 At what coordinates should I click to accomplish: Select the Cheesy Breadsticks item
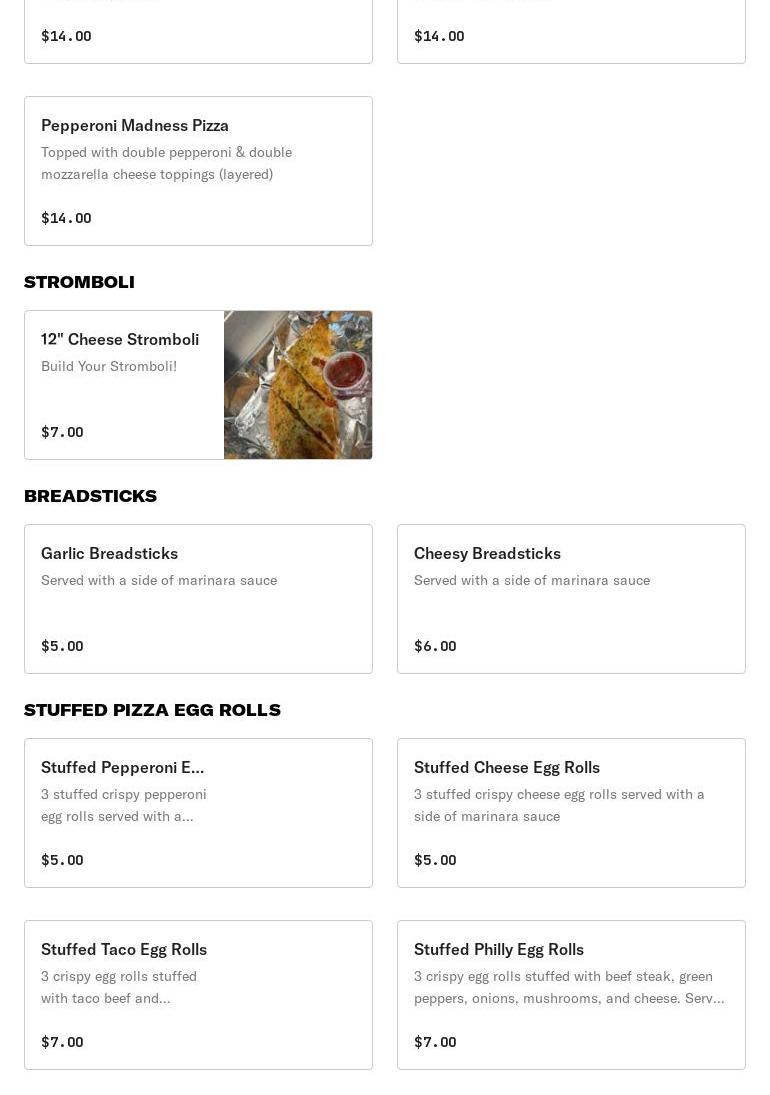point(571,599)
